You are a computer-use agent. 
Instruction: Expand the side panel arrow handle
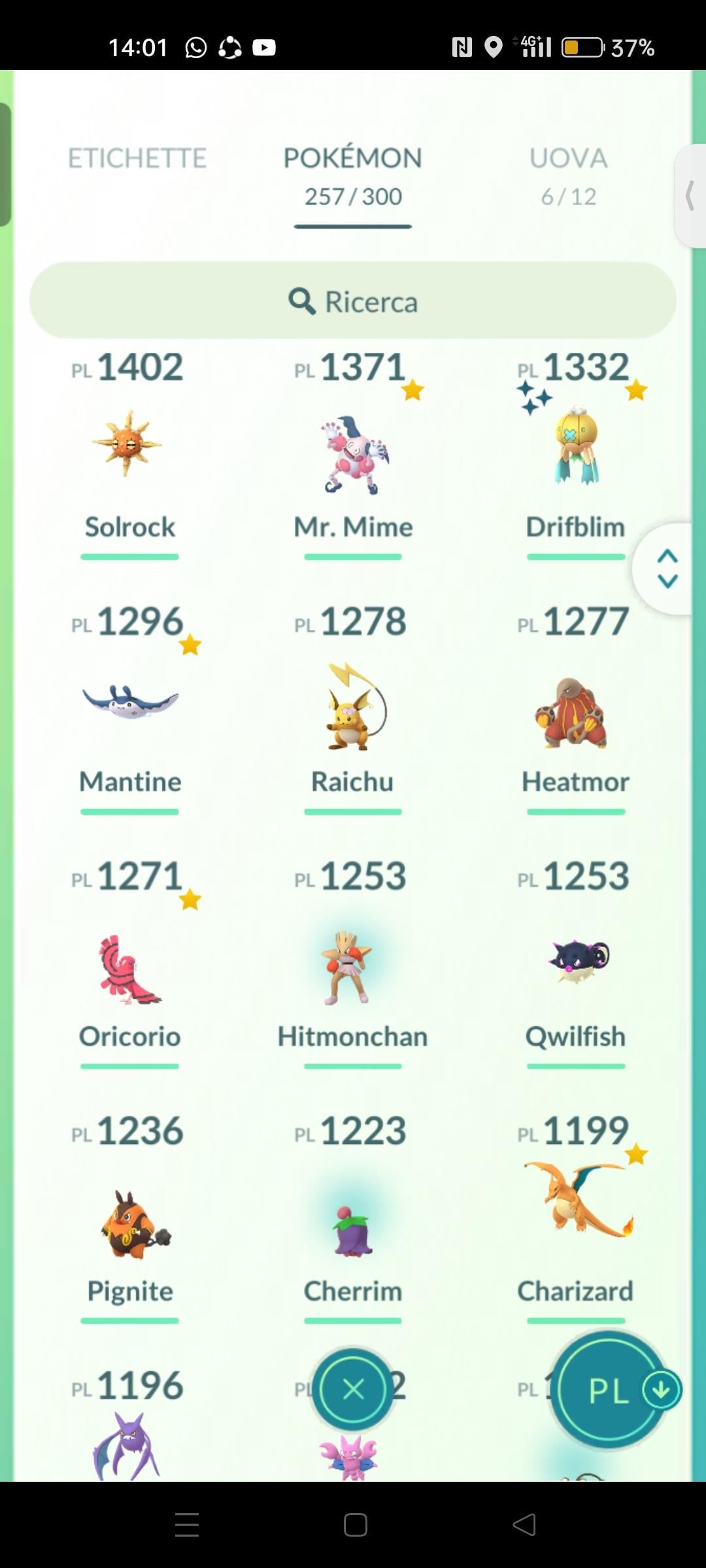point(690,195)
